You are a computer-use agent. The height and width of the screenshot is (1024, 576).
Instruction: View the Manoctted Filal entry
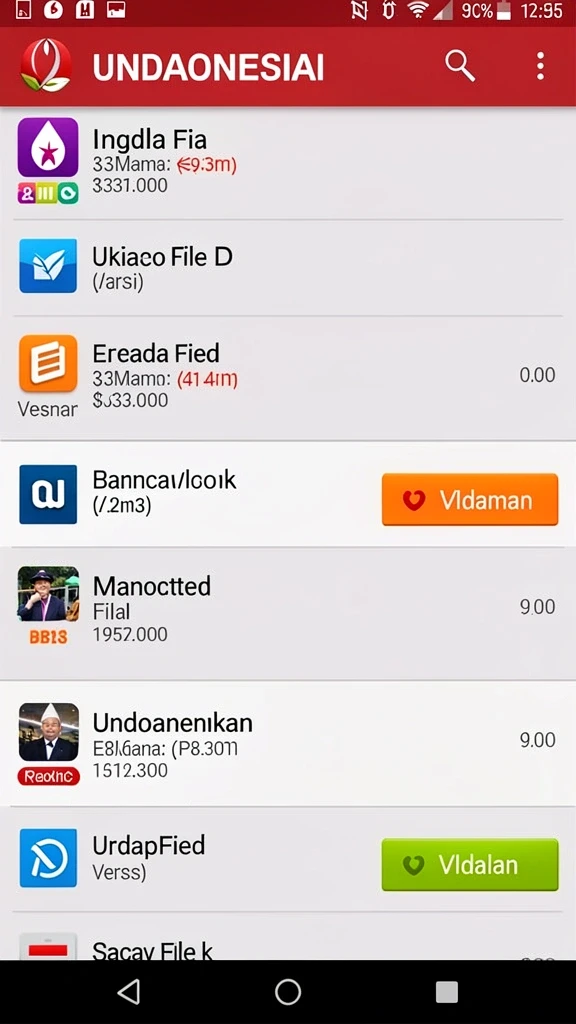pos(288,613)
